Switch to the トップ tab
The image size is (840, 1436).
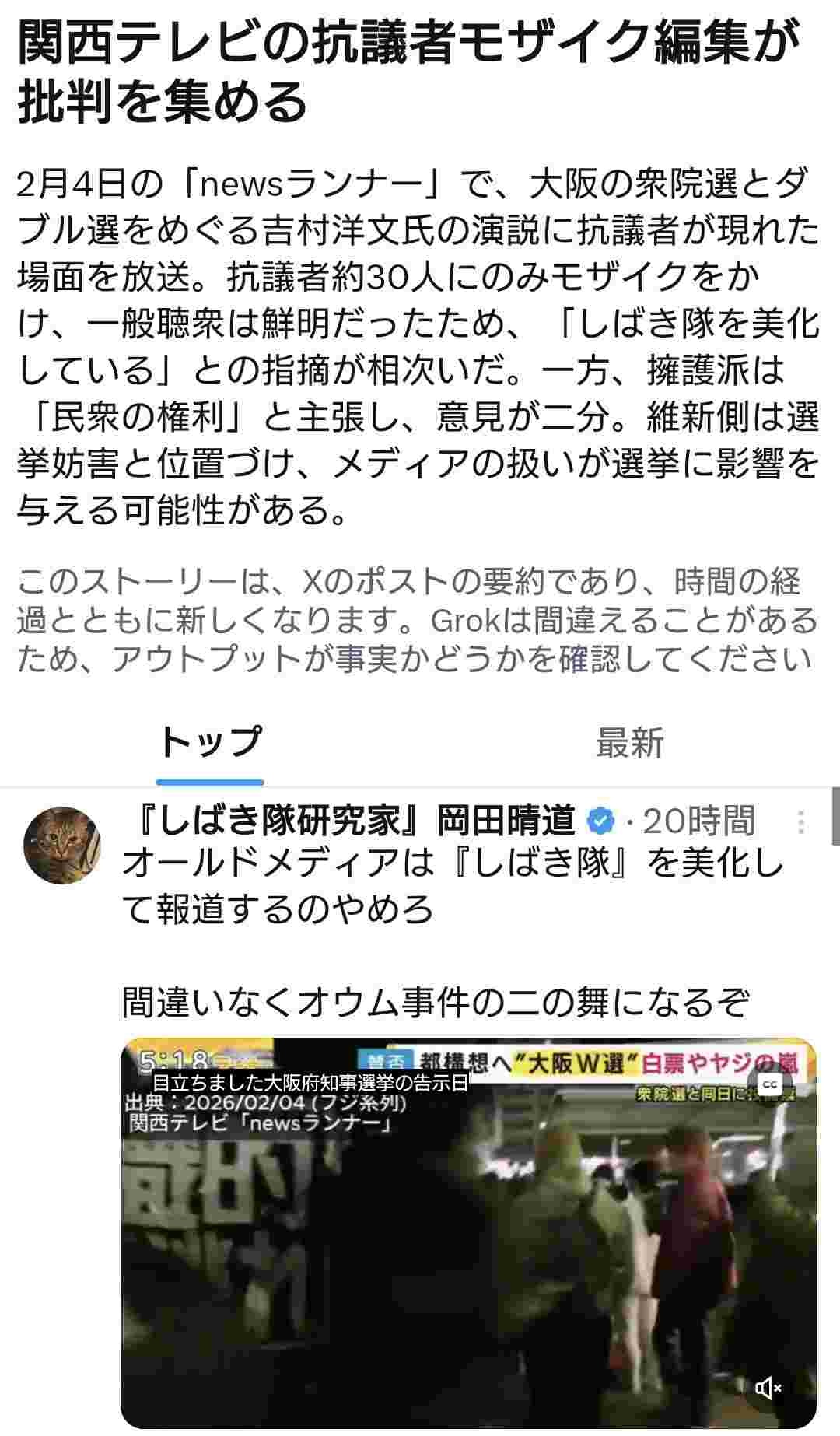(210, 743)
